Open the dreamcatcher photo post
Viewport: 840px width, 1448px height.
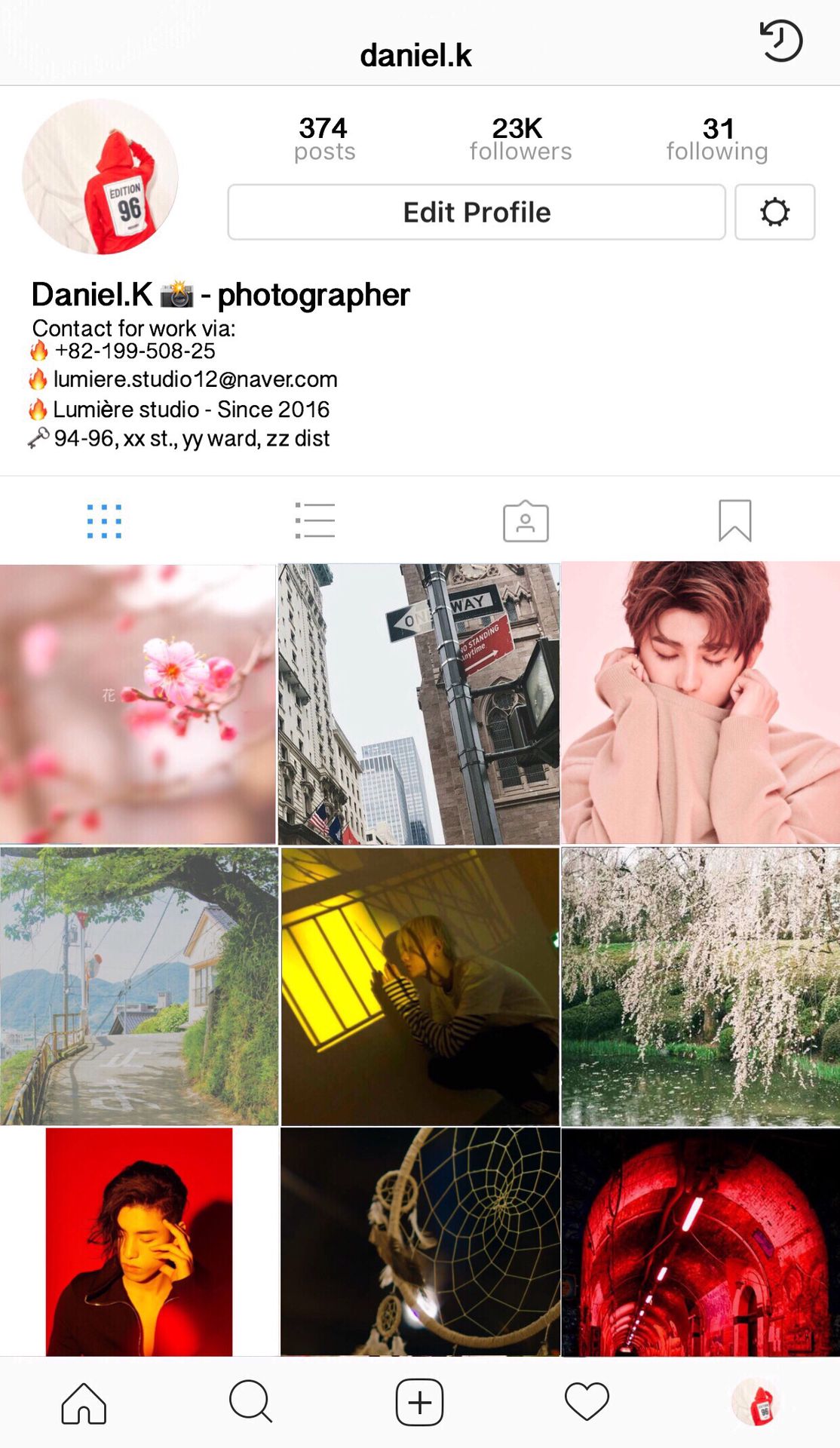coord(419,1241)
